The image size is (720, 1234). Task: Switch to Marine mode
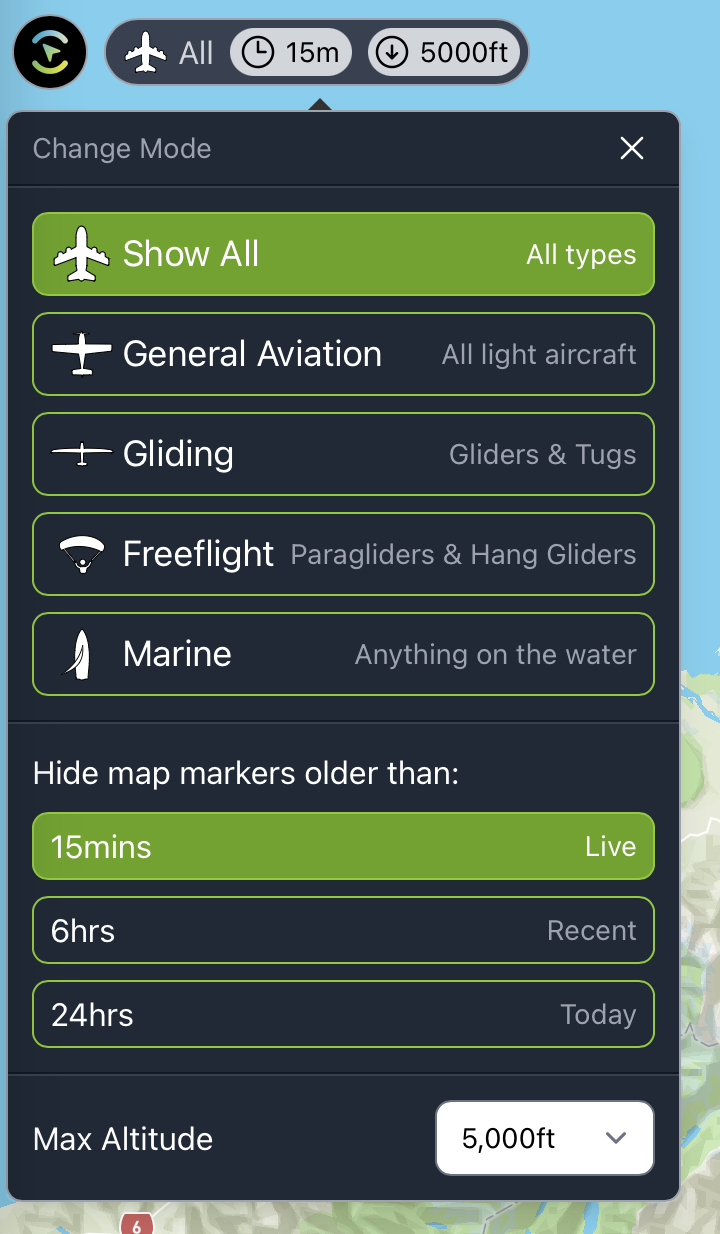pyautogui.click(x=343, y=654)
